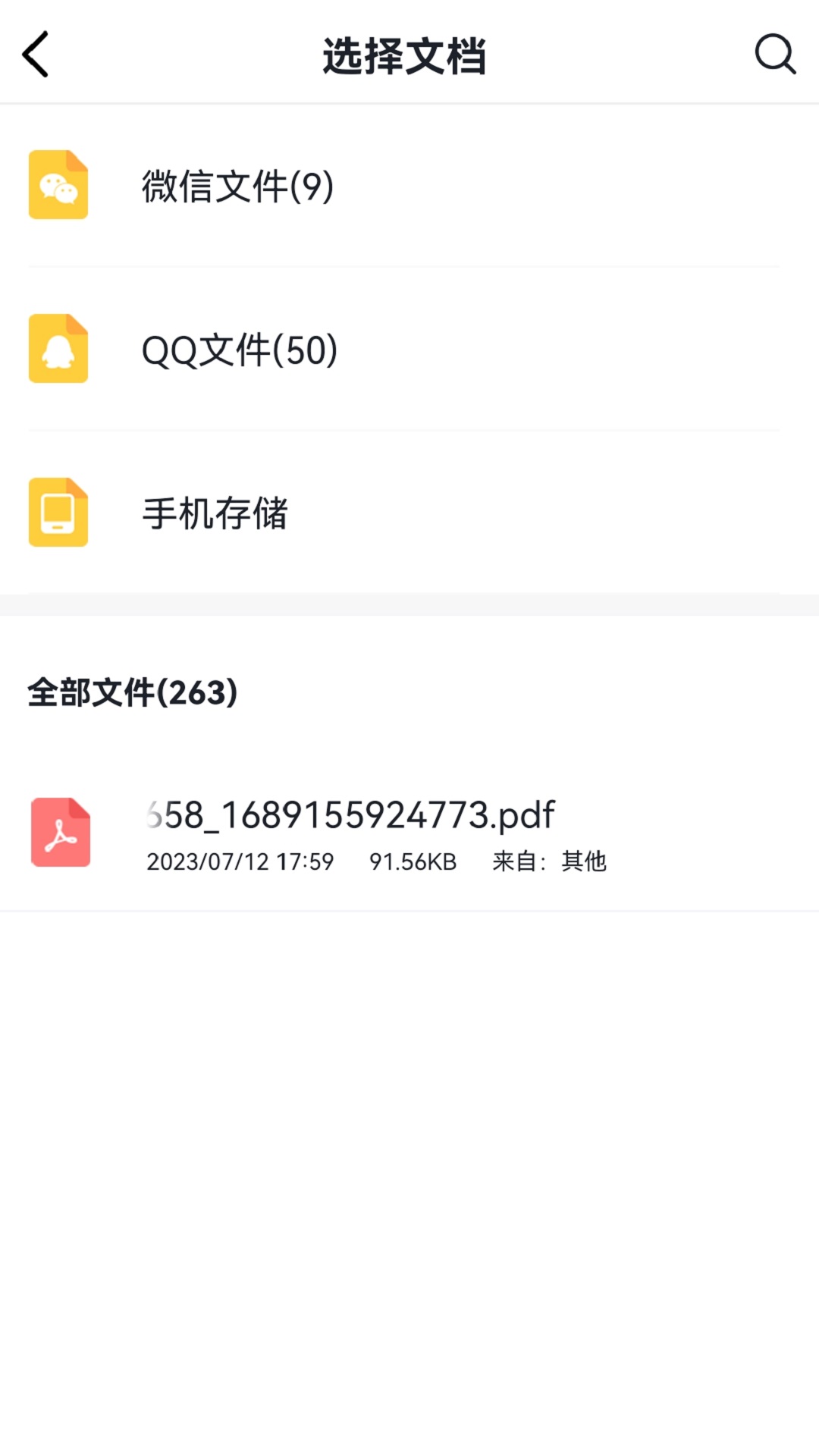Tap the file date 2023/07/12 17:59
This screenshot has width=819, height=1456.
(239, 861)
